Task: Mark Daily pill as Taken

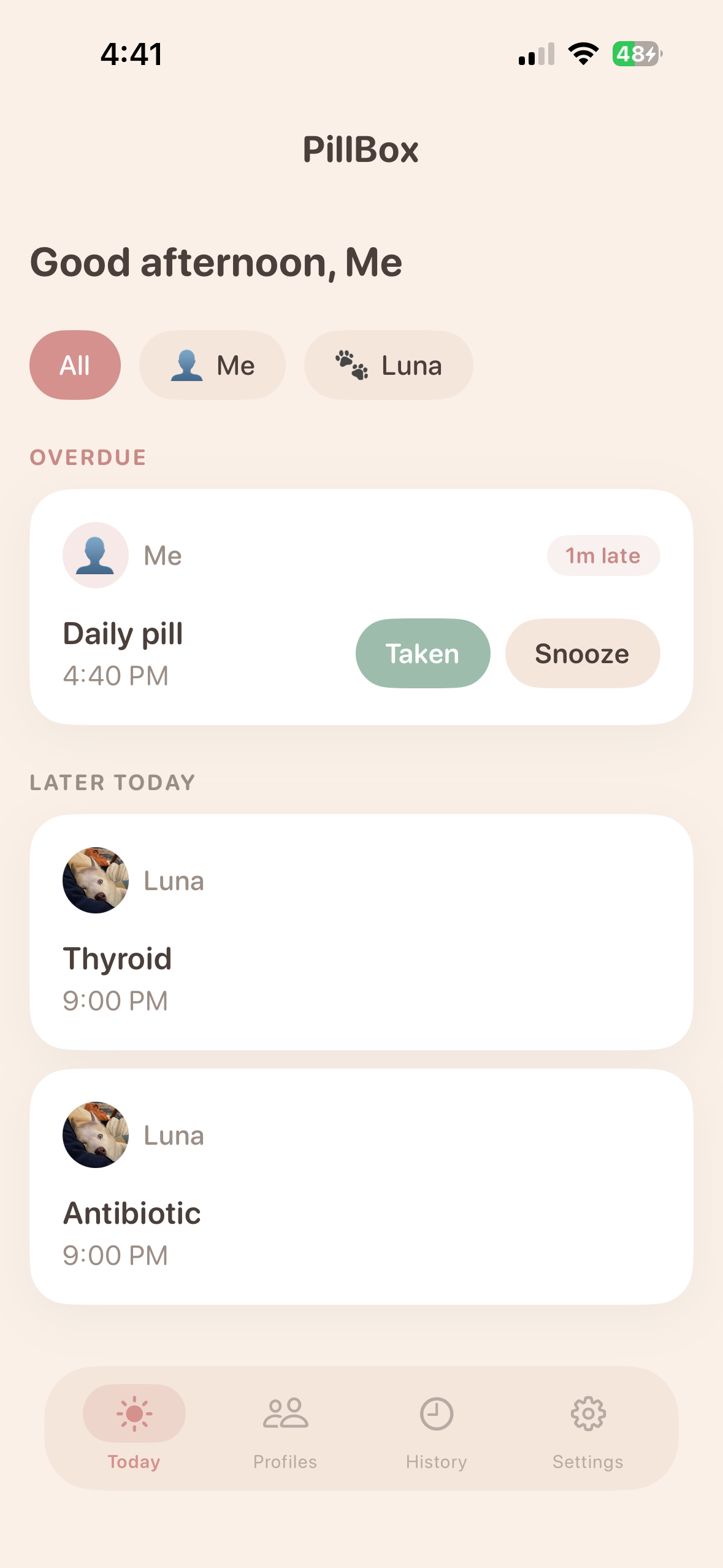Action: (423, 653)
